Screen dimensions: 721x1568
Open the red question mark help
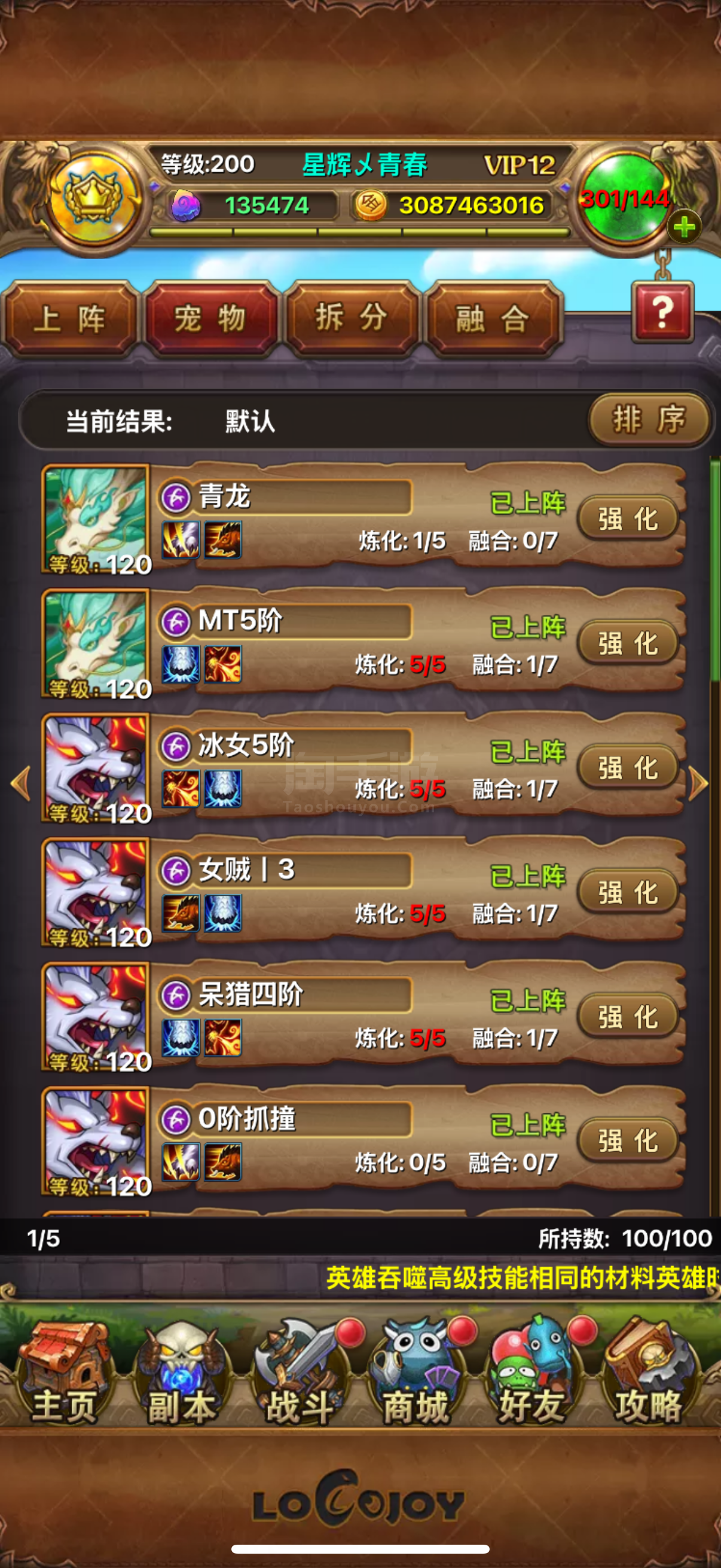(662, 312)
